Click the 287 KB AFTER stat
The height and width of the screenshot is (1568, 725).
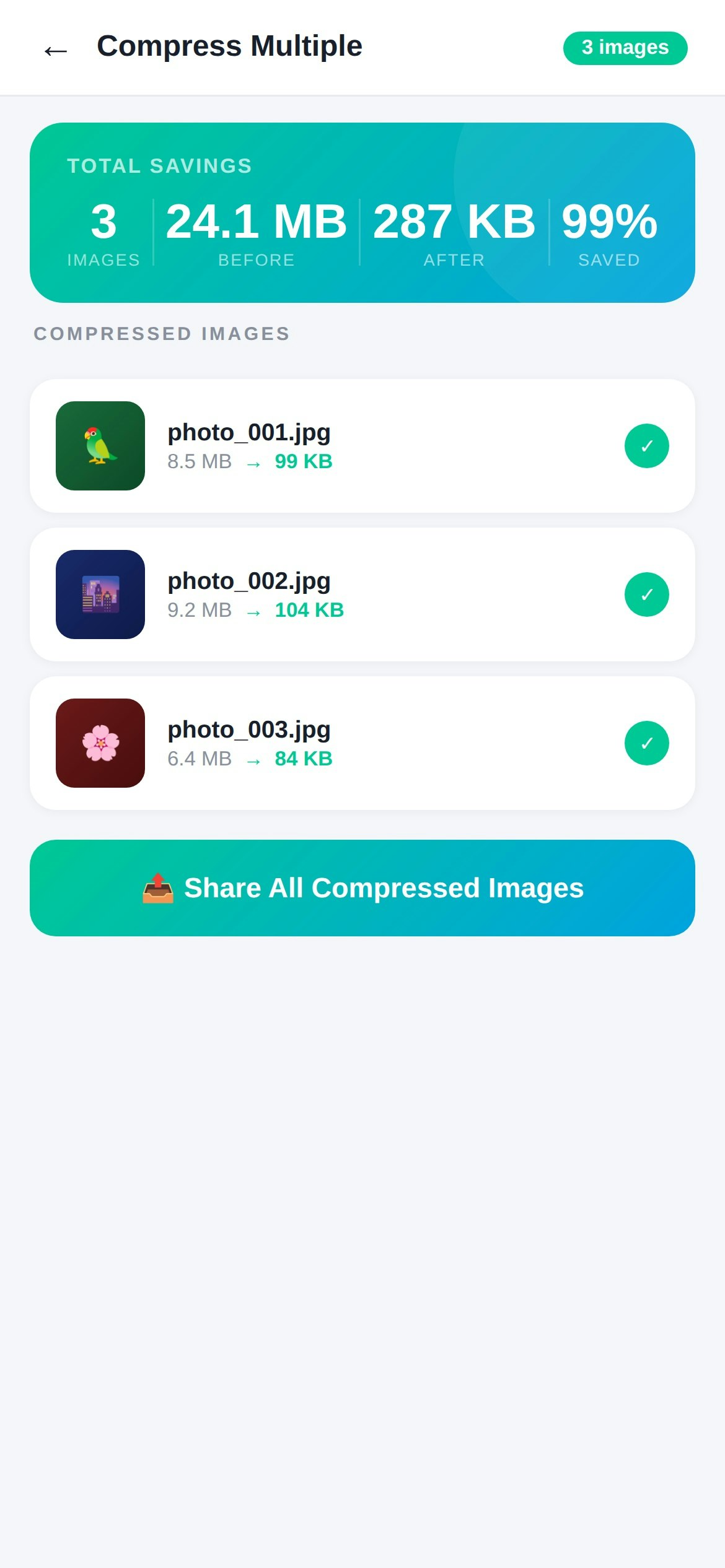[454, 233]
